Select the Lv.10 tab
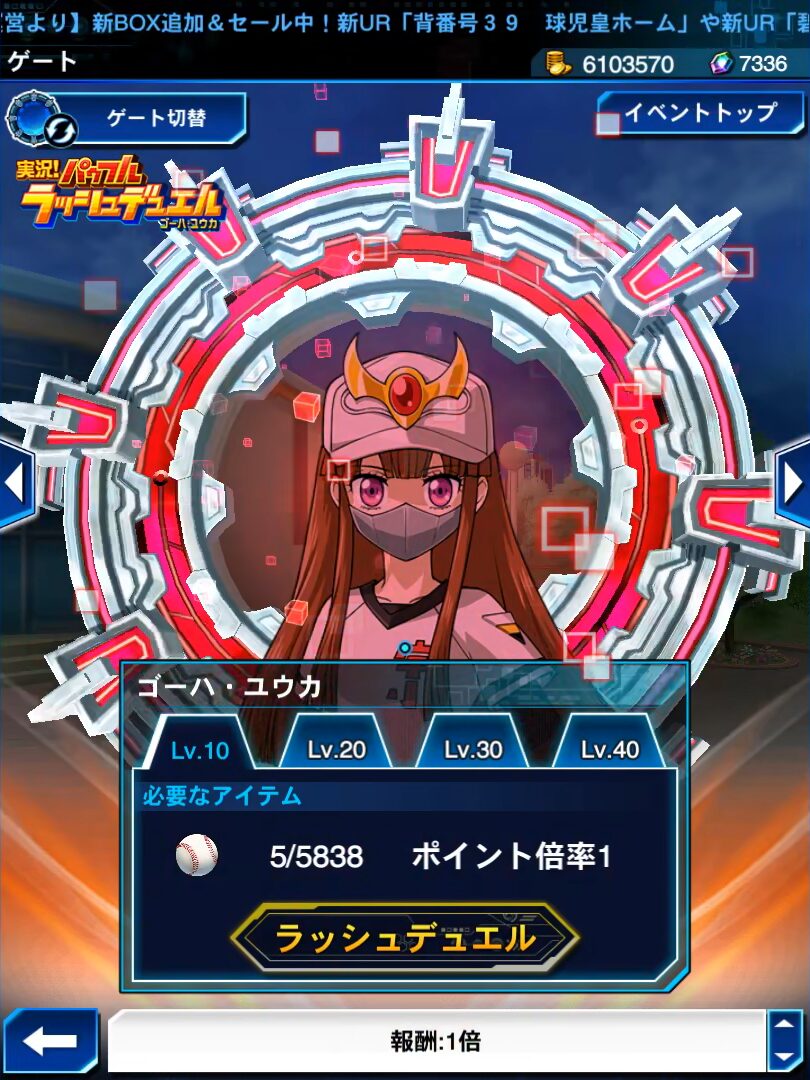The width and height of the screenshot is (810, 1080). point(200,748)
